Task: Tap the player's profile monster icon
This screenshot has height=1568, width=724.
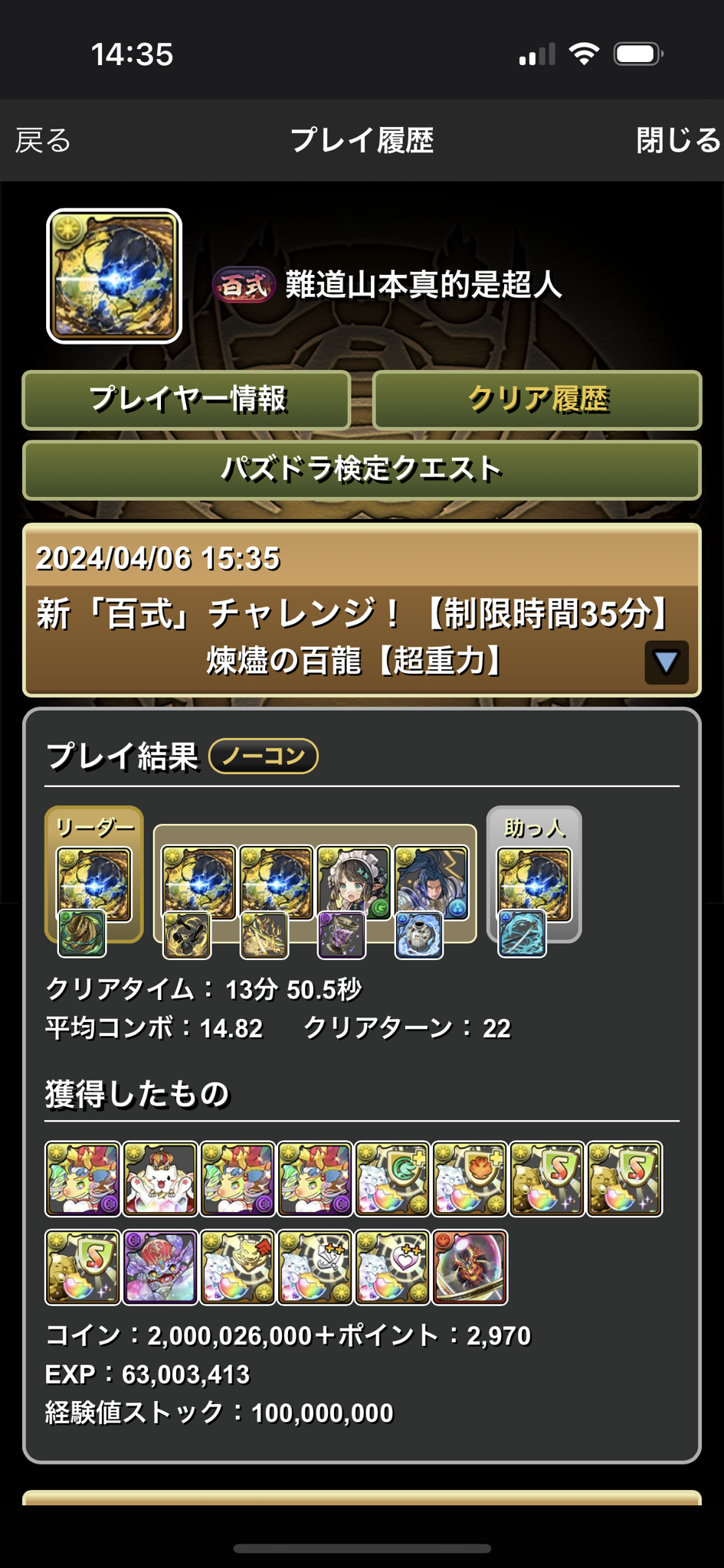Action: coord(114,276)
